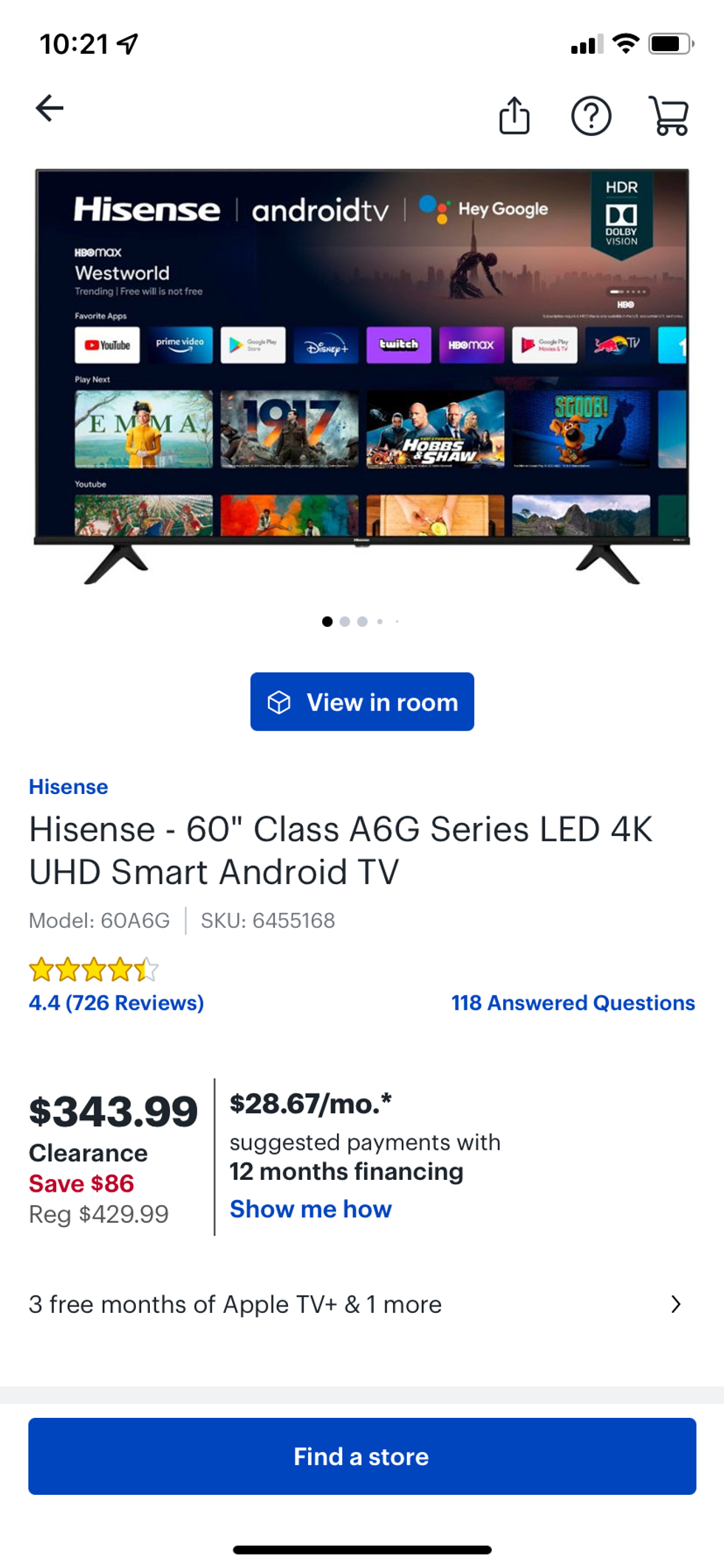
Task: Open the Hisense brand link
Action: (x=68, y=787)
